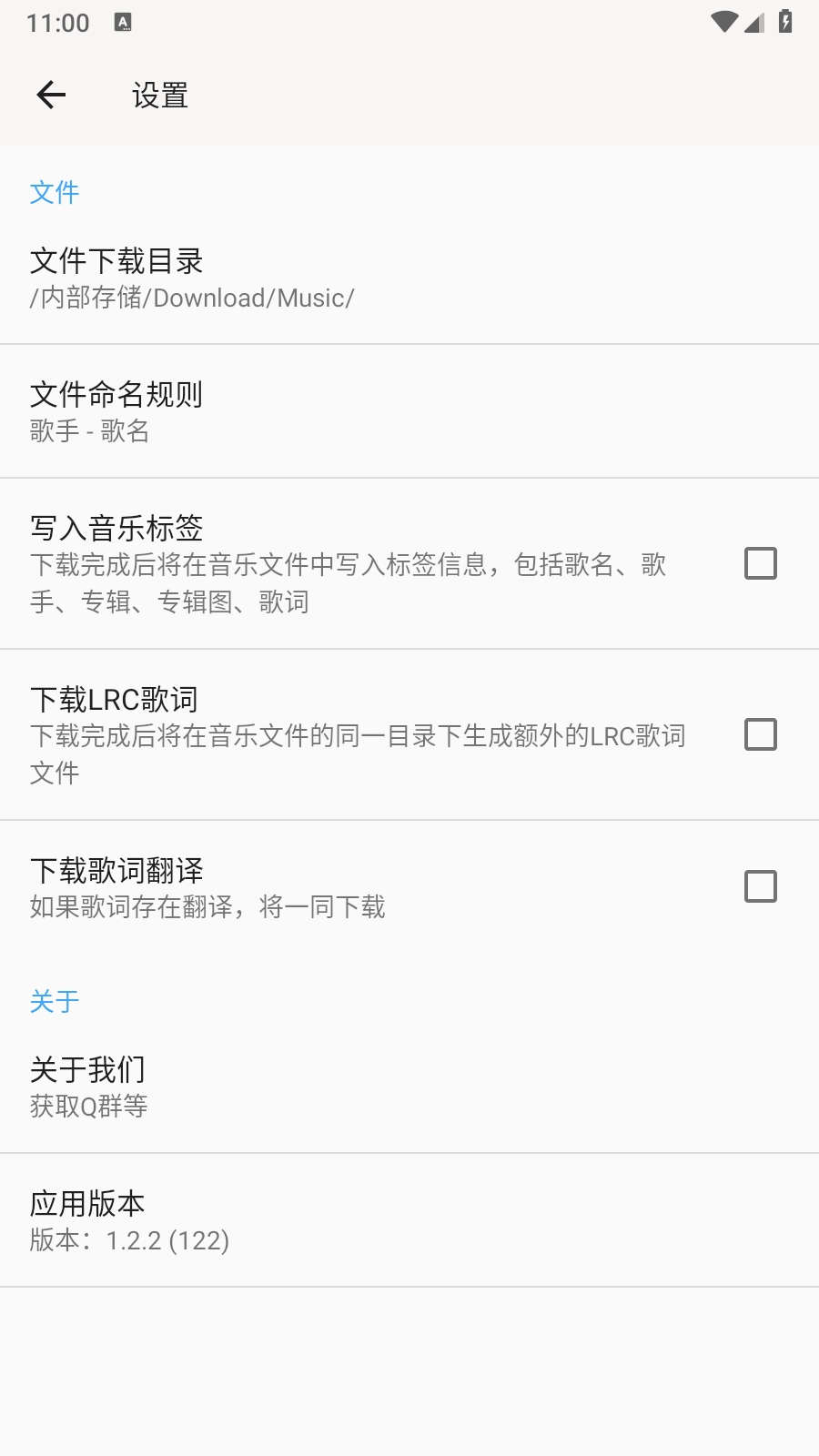Enable 写入音乐标签 option
Screen dimensions: 819x1456
pos(761,564)
